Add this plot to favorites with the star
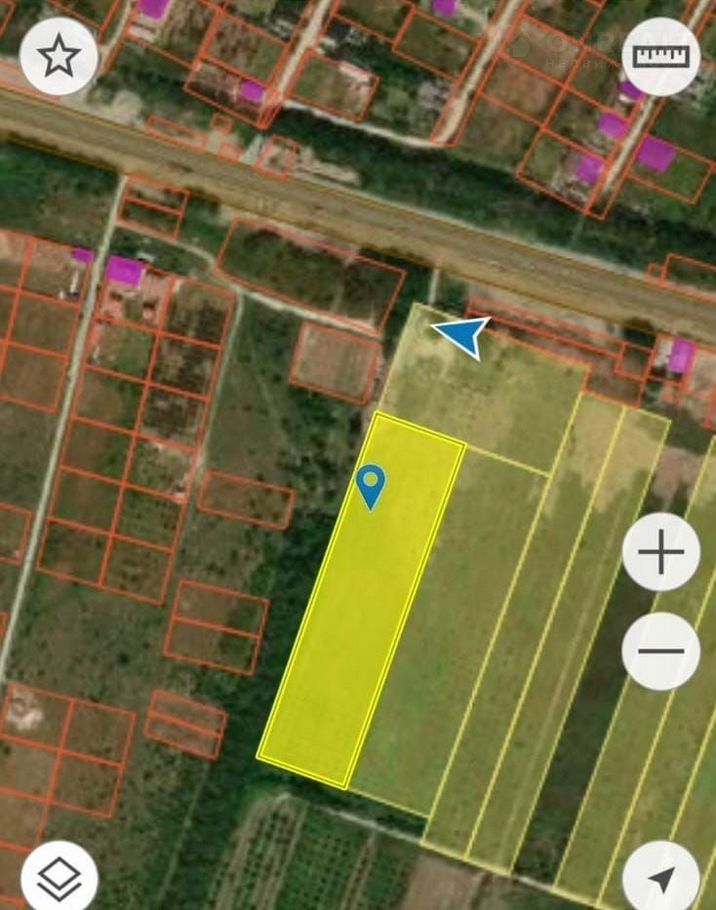Viewport: 716px width, 910px height. click(58, 57)
